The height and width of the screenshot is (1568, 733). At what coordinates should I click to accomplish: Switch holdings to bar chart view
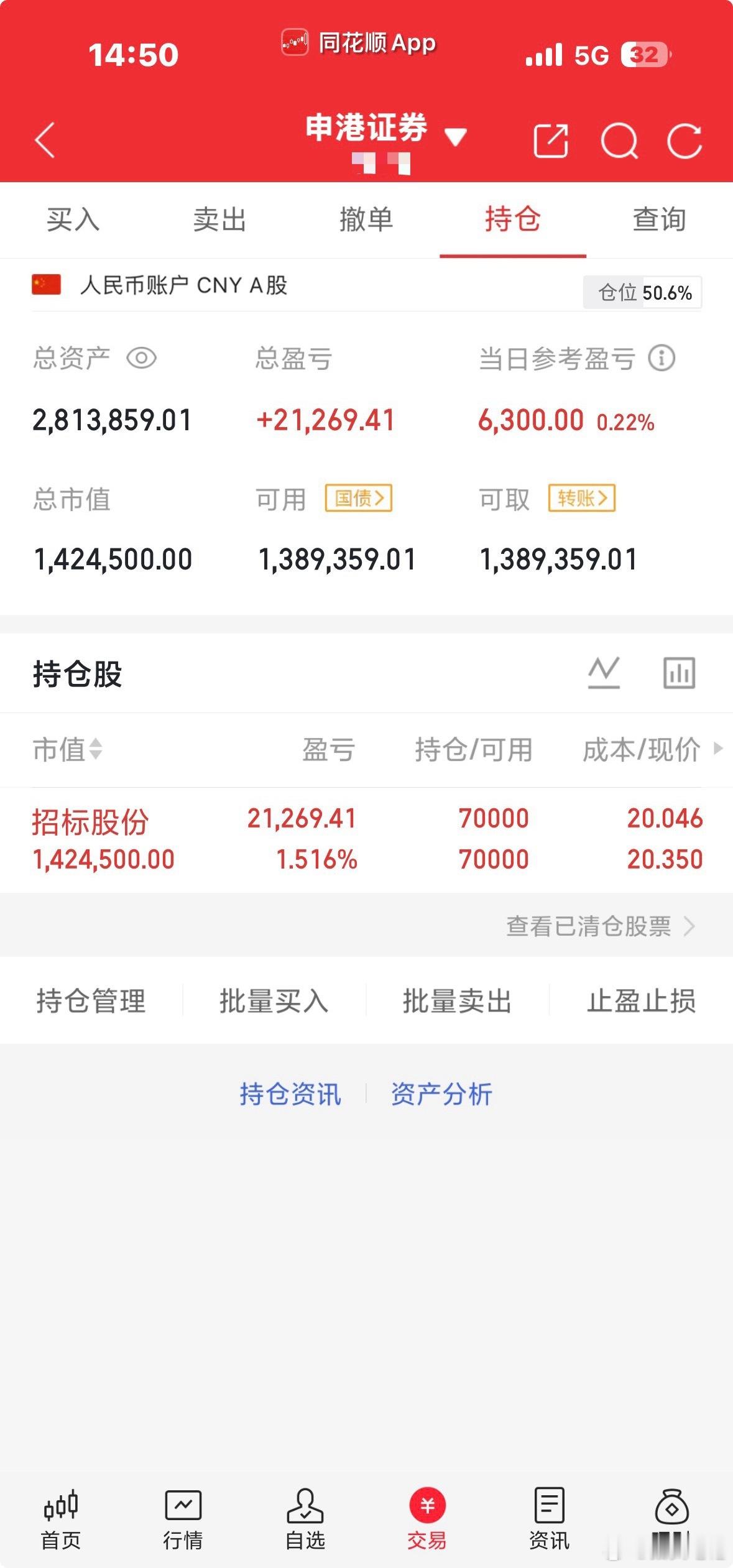pos(680,673)
